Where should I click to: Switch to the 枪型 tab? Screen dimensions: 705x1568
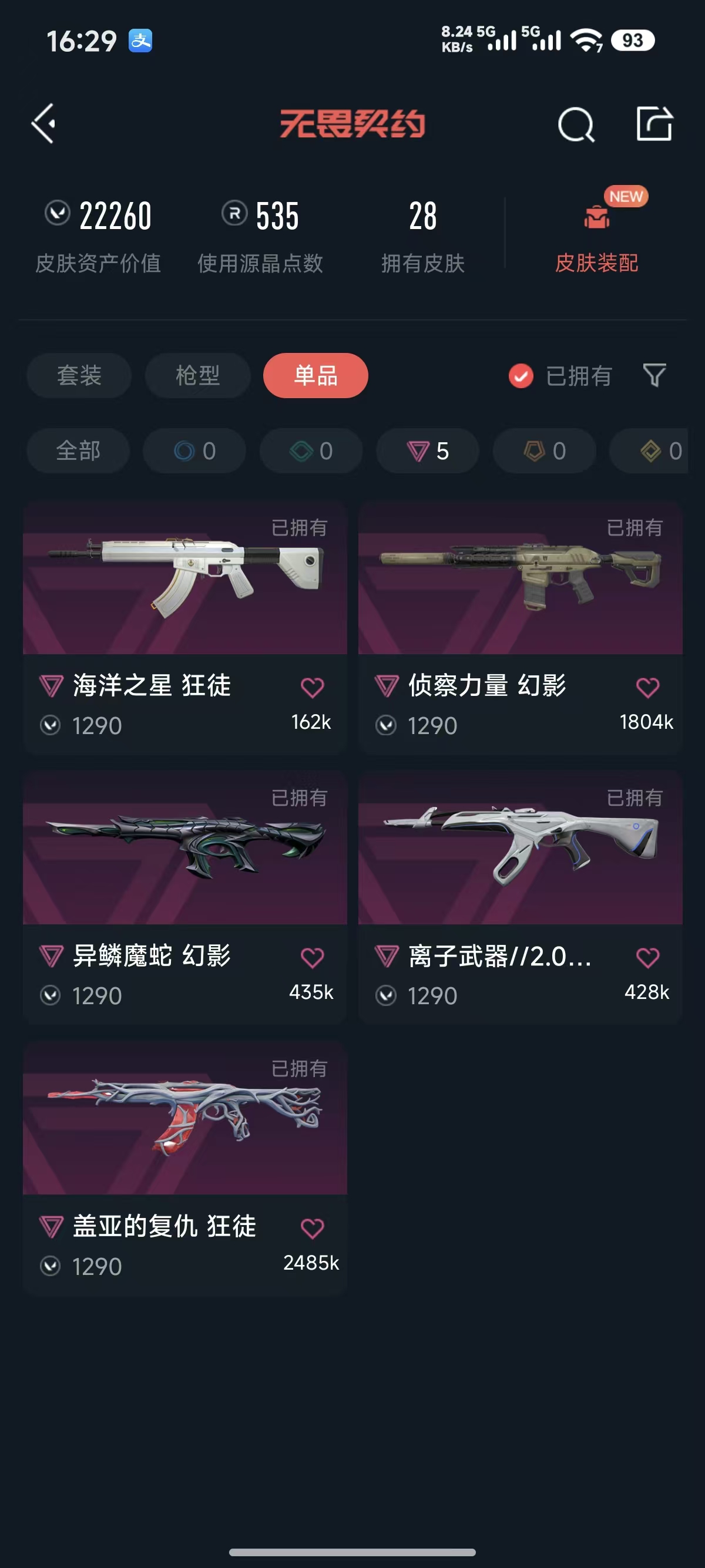[197, 376]
